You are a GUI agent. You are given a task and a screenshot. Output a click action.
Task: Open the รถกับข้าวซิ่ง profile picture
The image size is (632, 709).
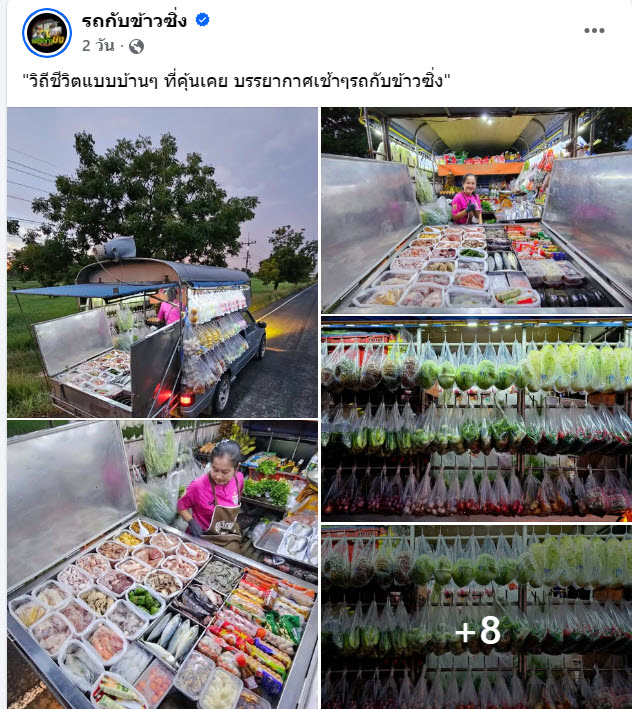[x=47, y=33]
